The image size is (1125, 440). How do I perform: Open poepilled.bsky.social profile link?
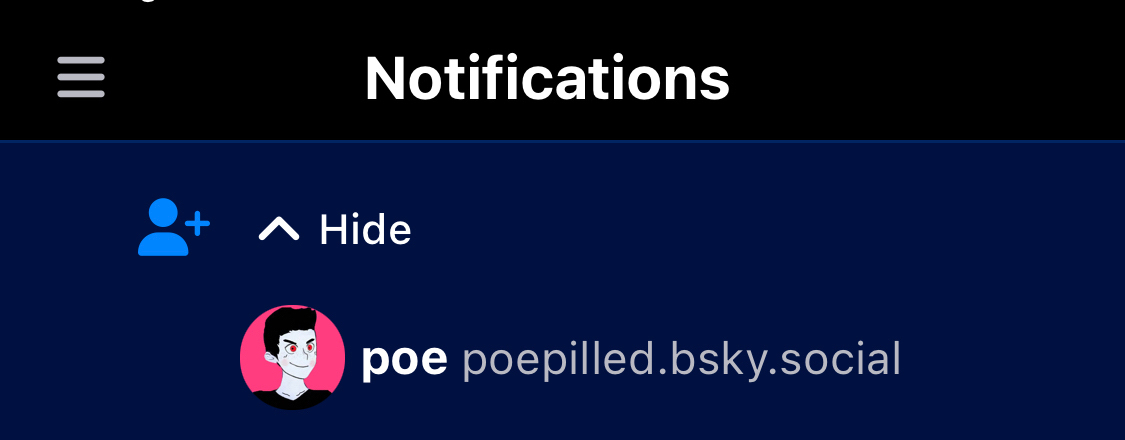[681, 359]
